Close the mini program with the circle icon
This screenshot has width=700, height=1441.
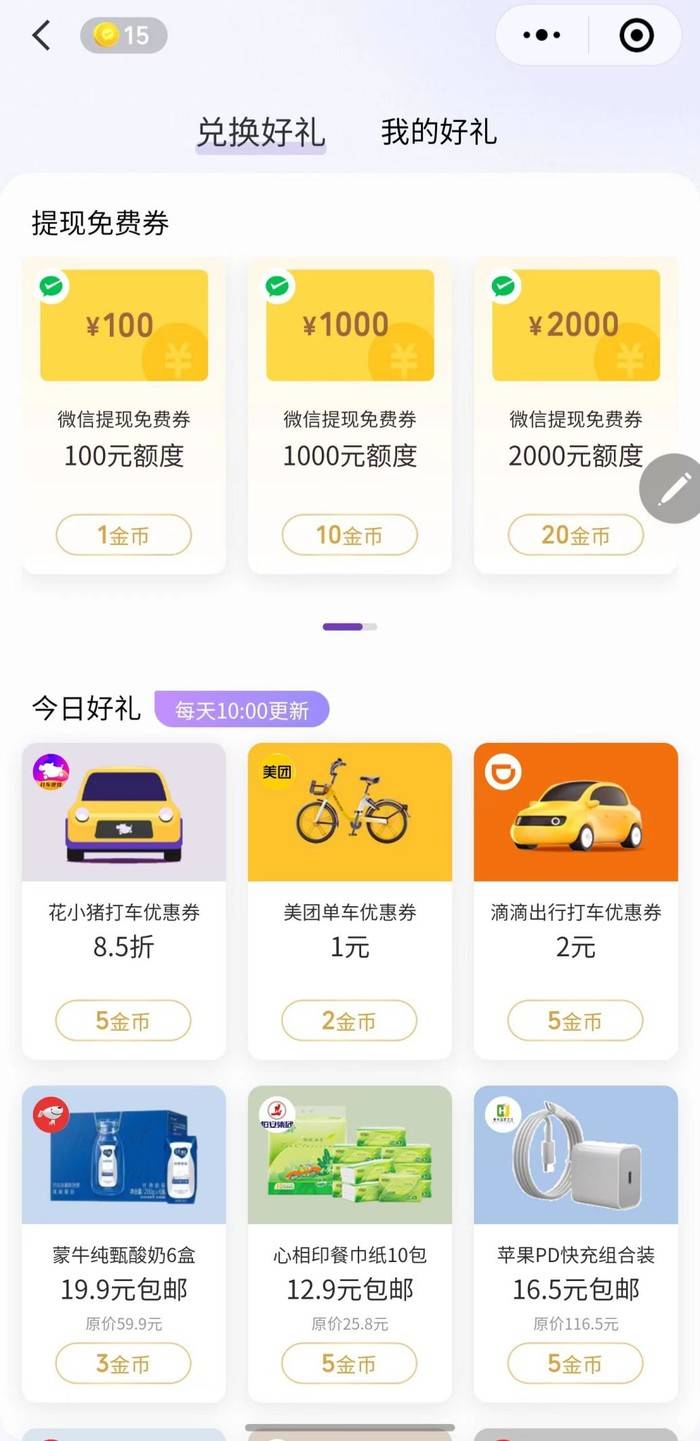point(636,36)
